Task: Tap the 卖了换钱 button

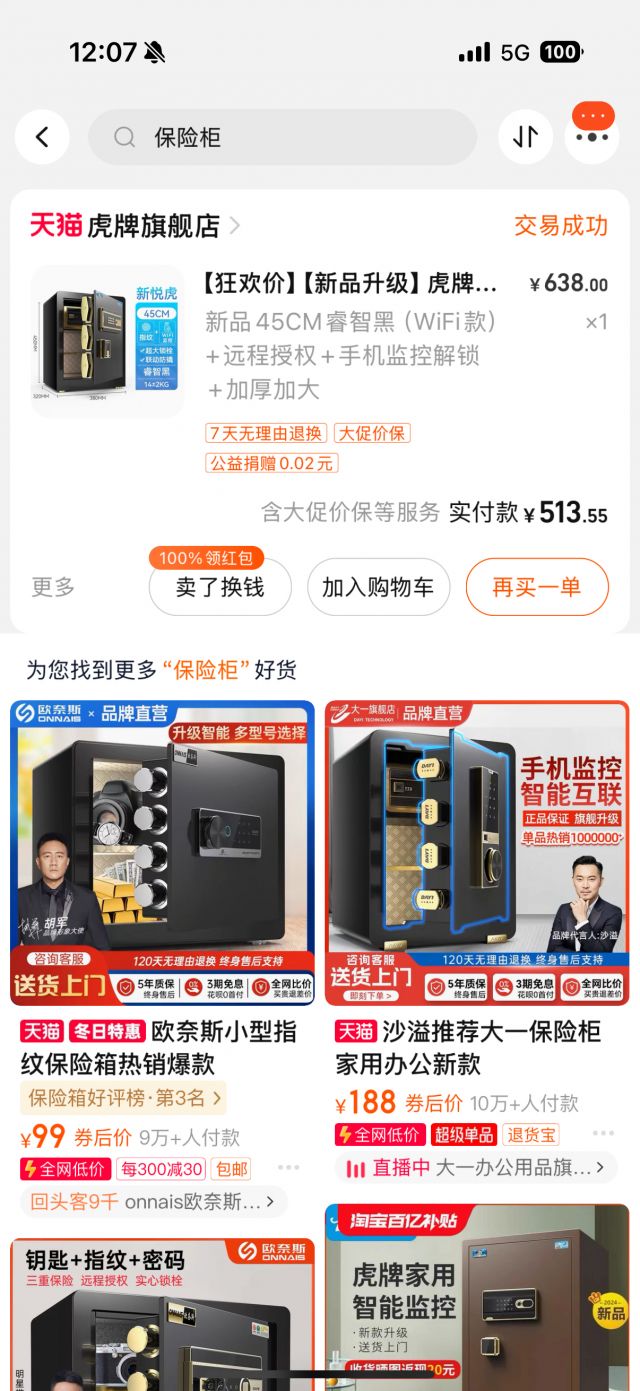Action: click(220, 587)
